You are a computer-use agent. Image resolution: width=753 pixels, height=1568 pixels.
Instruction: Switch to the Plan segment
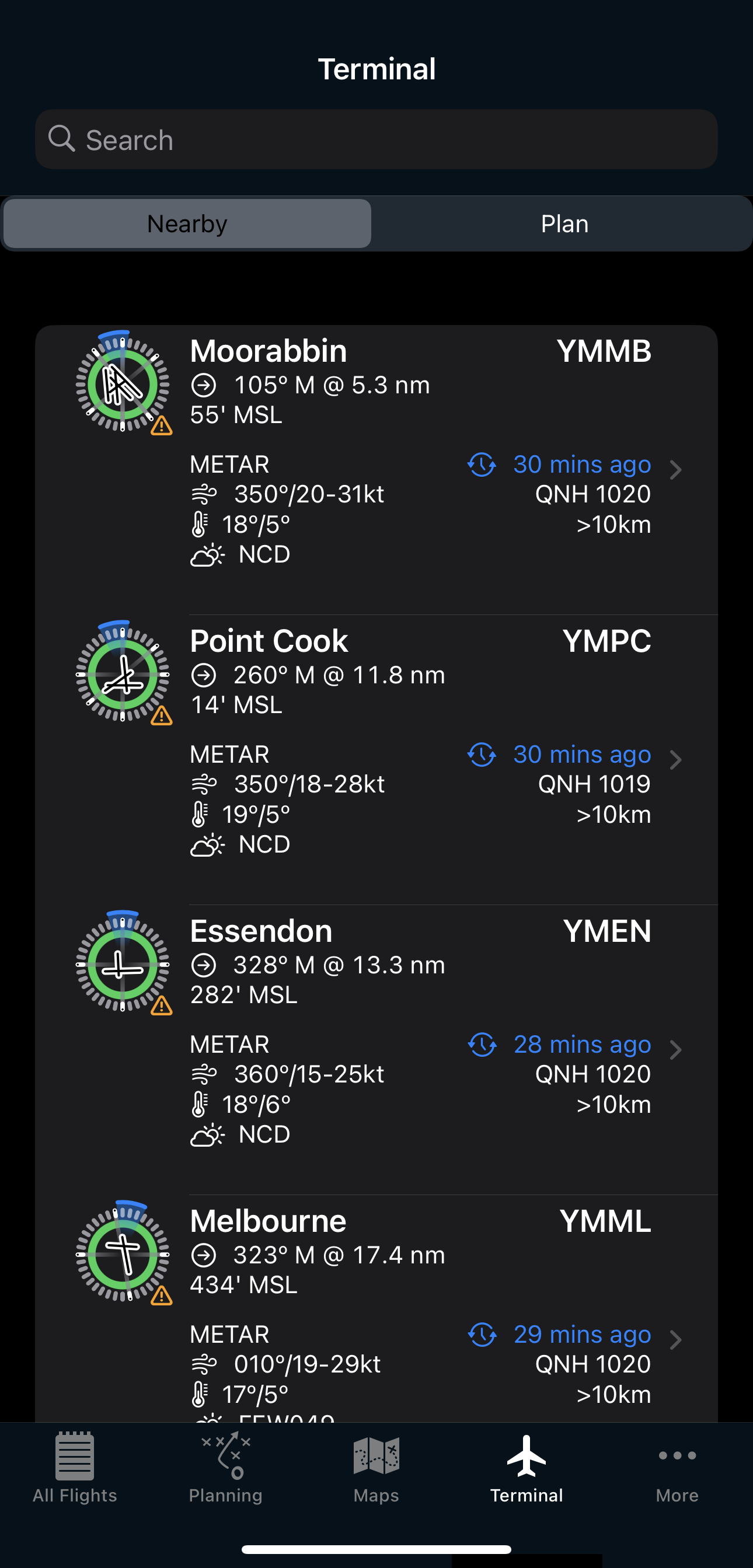click(564, 223)
